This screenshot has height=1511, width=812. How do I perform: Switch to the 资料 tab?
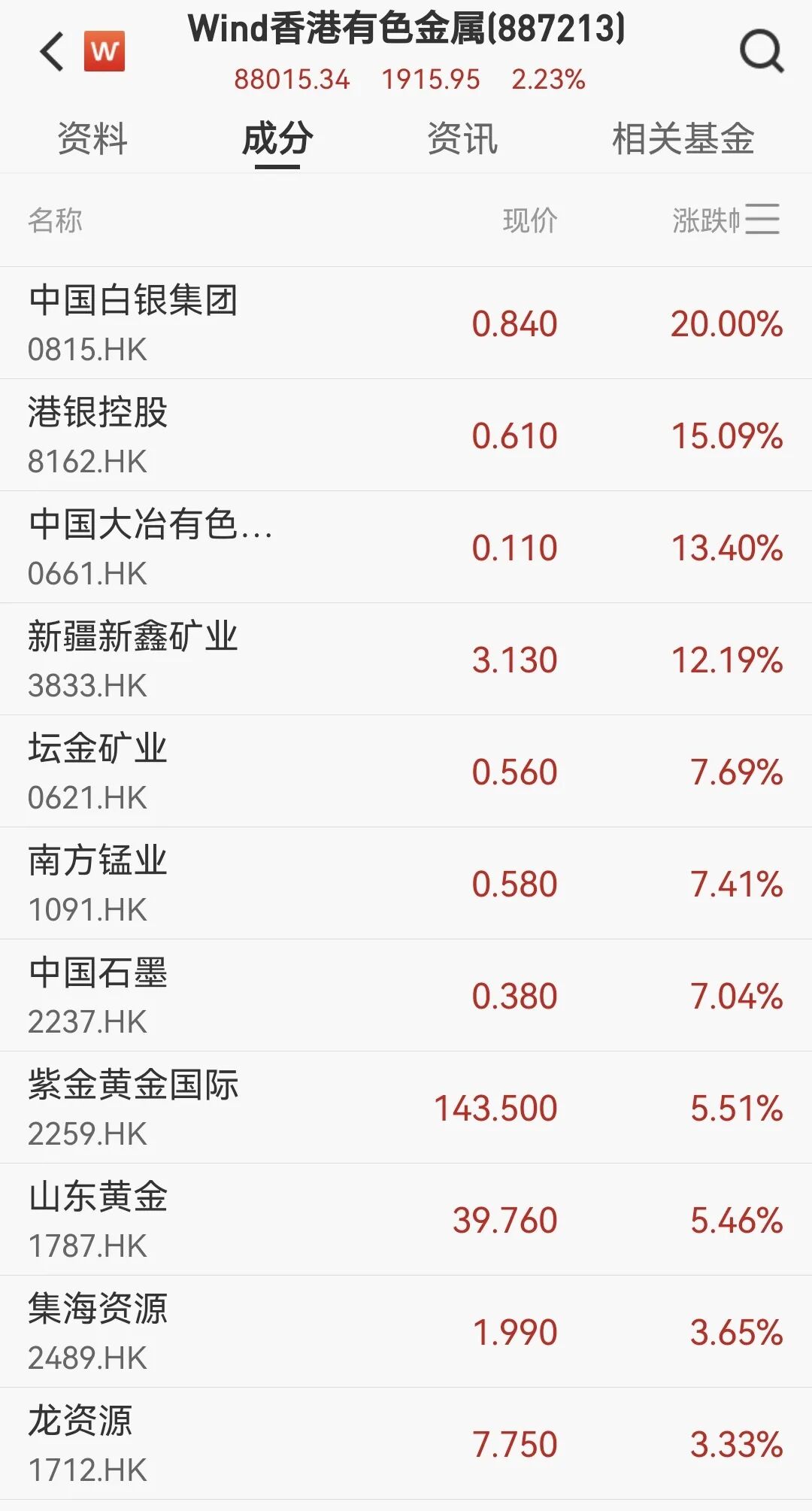tap(92, 139)
